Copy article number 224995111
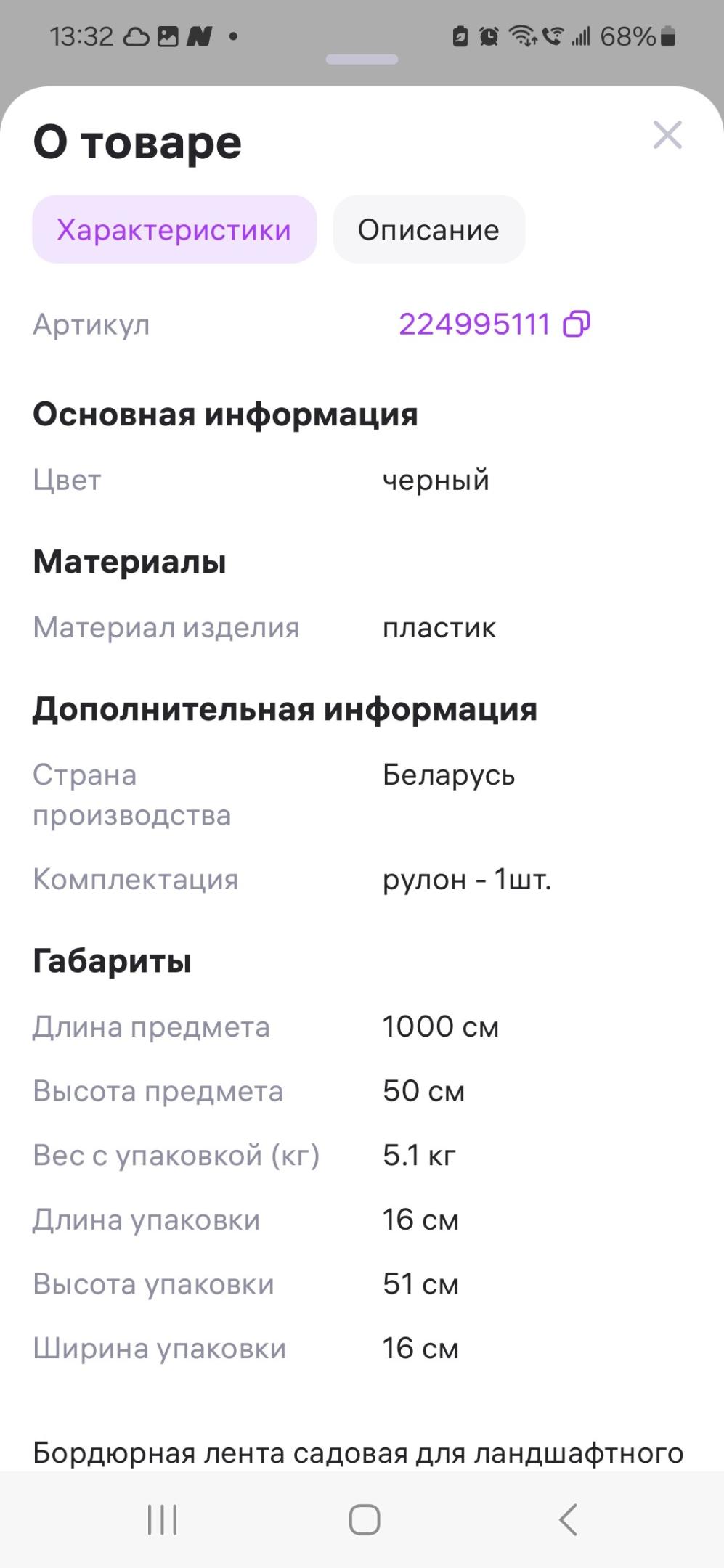The height and width of the screenshot is (1568, 724). point(577,324)
